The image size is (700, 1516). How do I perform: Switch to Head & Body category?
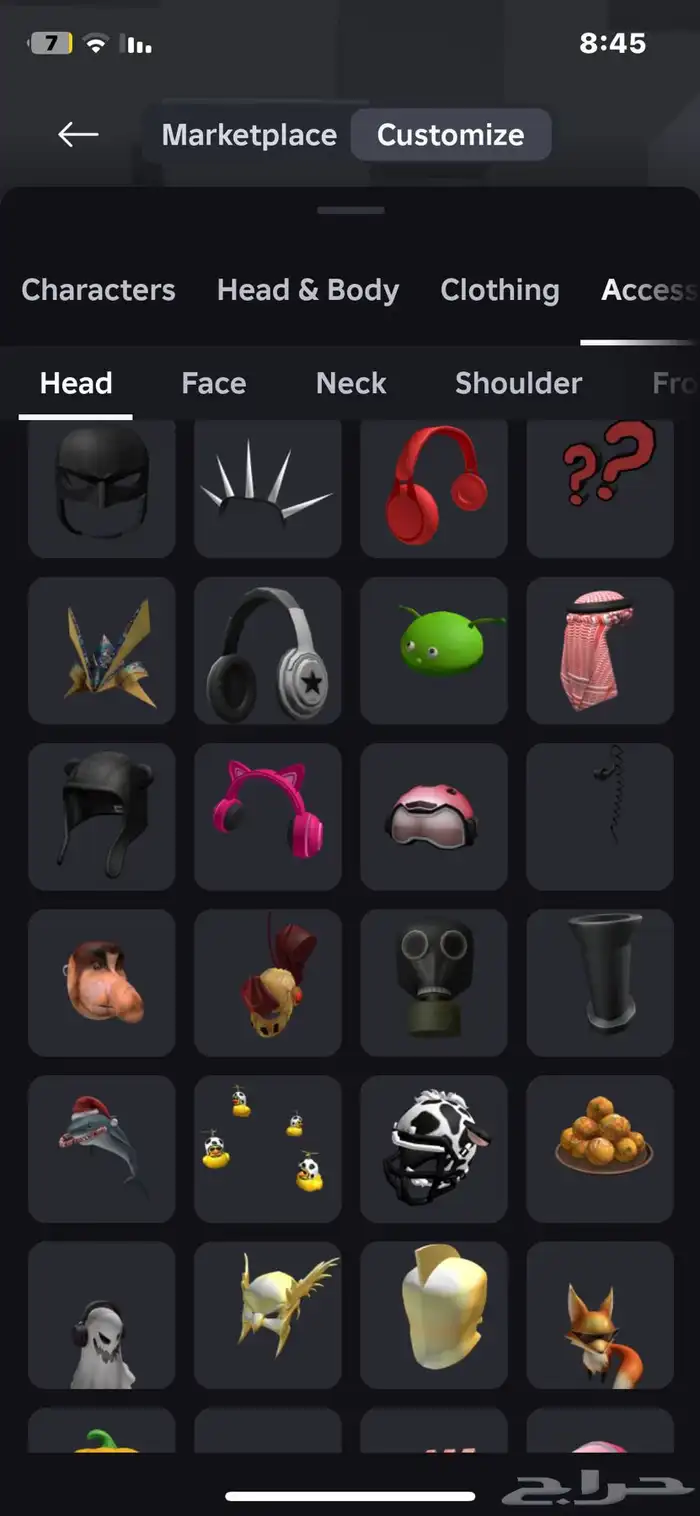tap(308, 290)
